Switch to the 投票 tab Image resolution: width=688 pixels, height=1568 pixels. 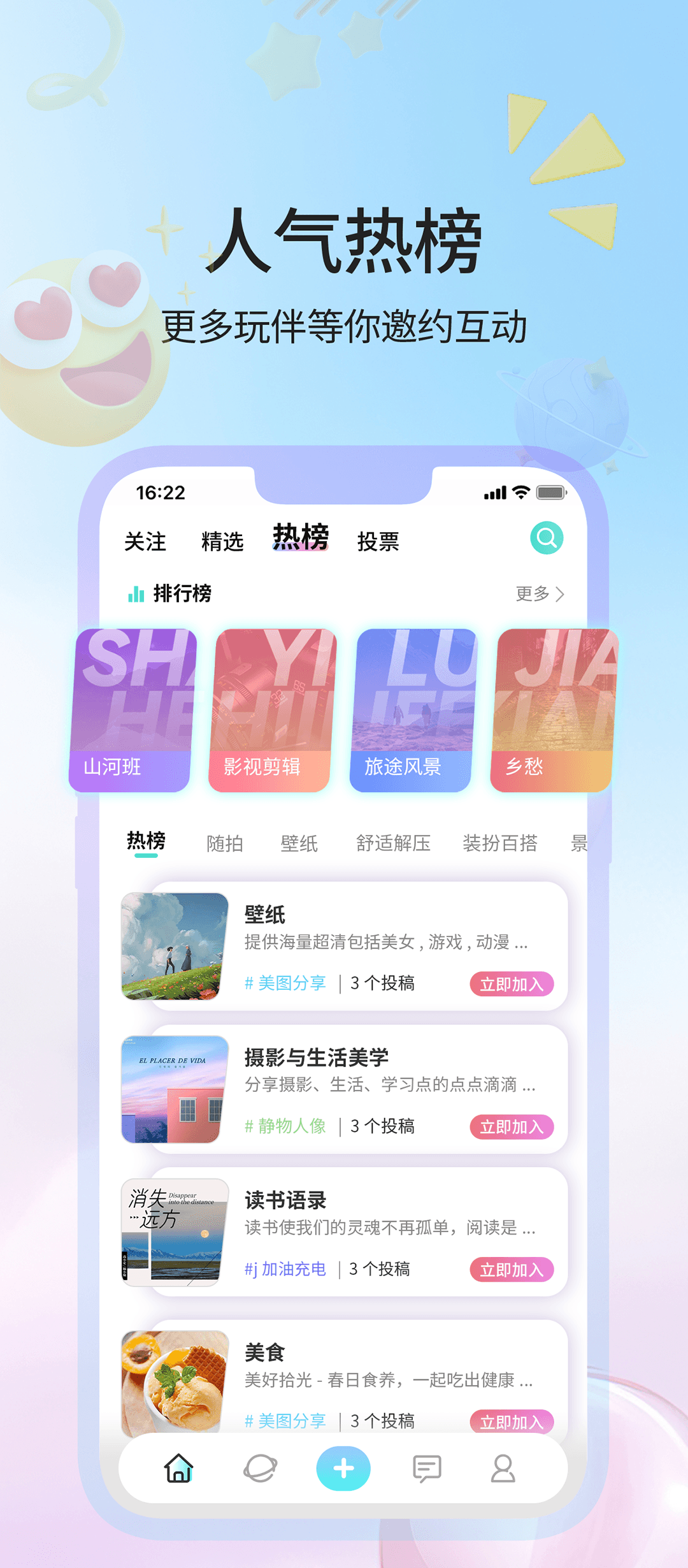pos(378,543)
